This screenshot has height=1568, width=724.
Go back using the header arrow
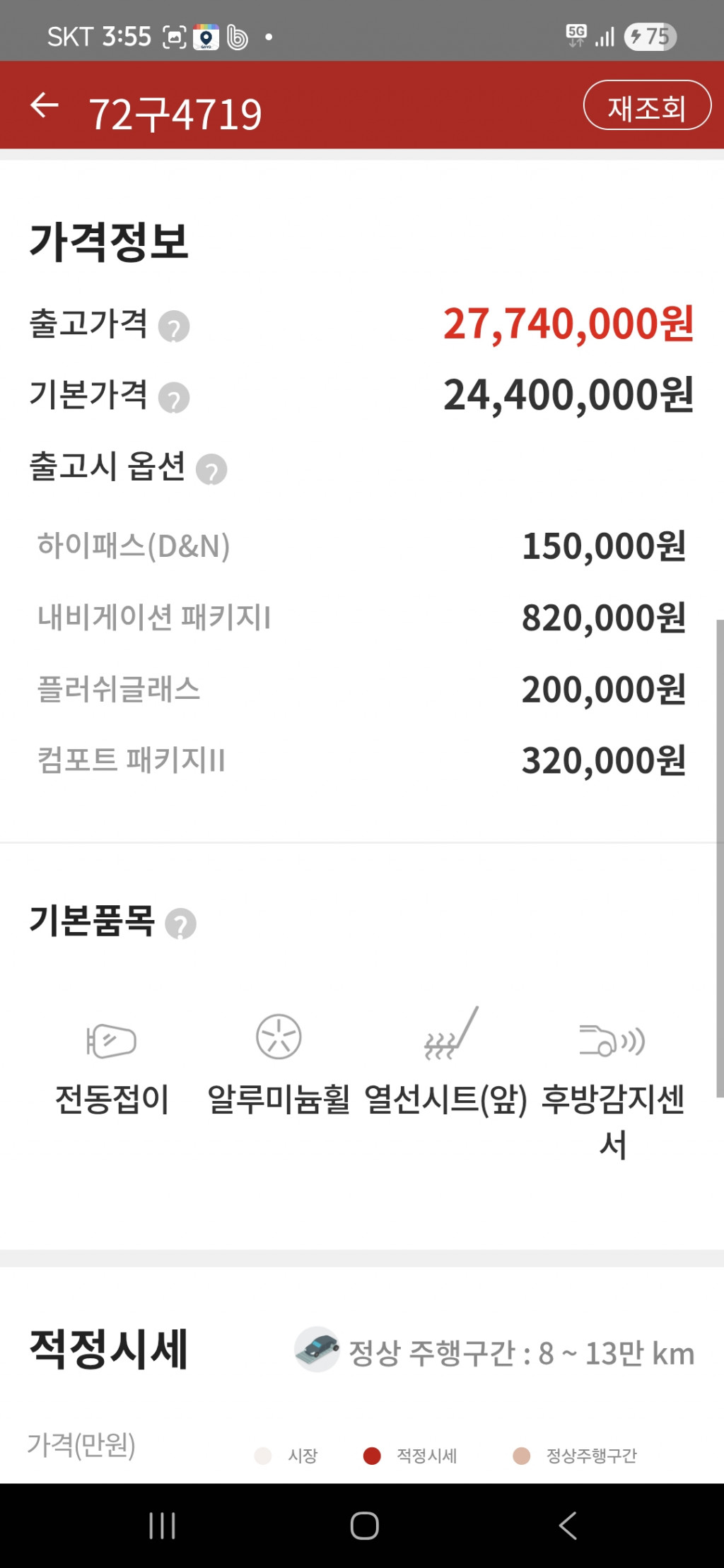point(44,106)
